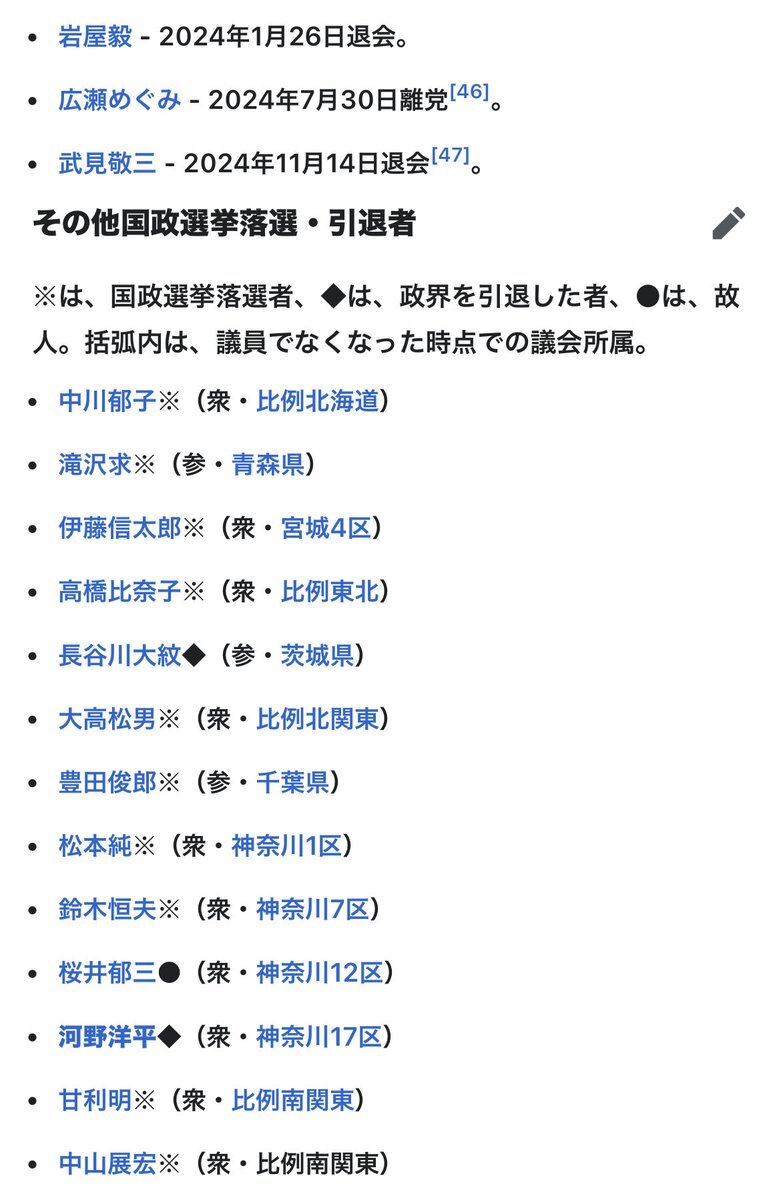The height and width of the screenshot is (1200, 781).
Task: Open the 広瀬めぐみ article link
Action: (x=120, y=101)
